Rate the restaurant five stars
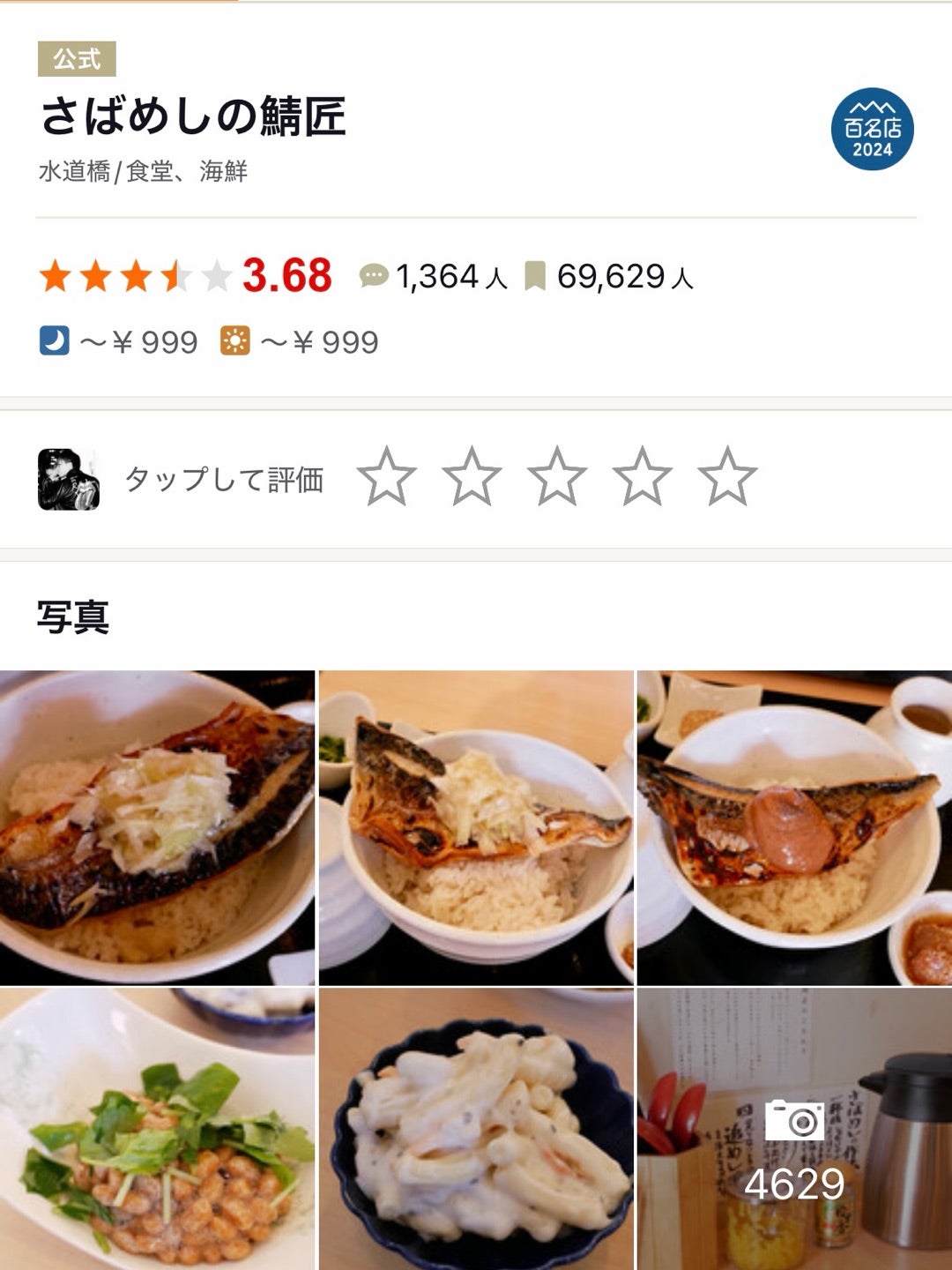 point(727,477)
